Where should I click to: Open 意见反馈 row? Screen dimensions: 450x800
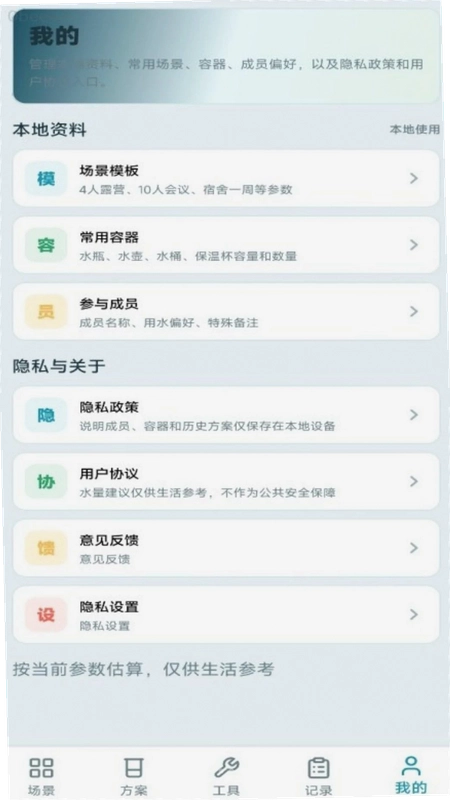(226, 548)
